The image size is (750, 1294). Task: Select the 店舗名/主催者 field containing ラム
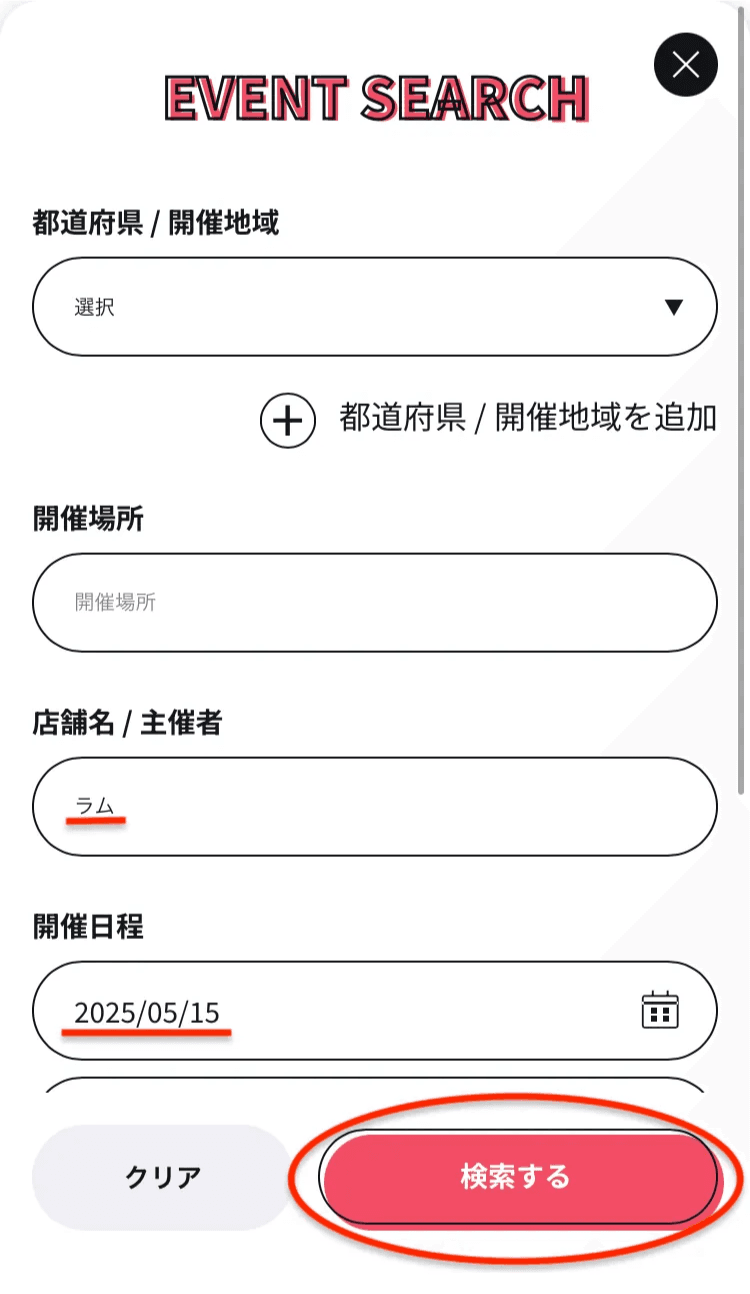375,807
